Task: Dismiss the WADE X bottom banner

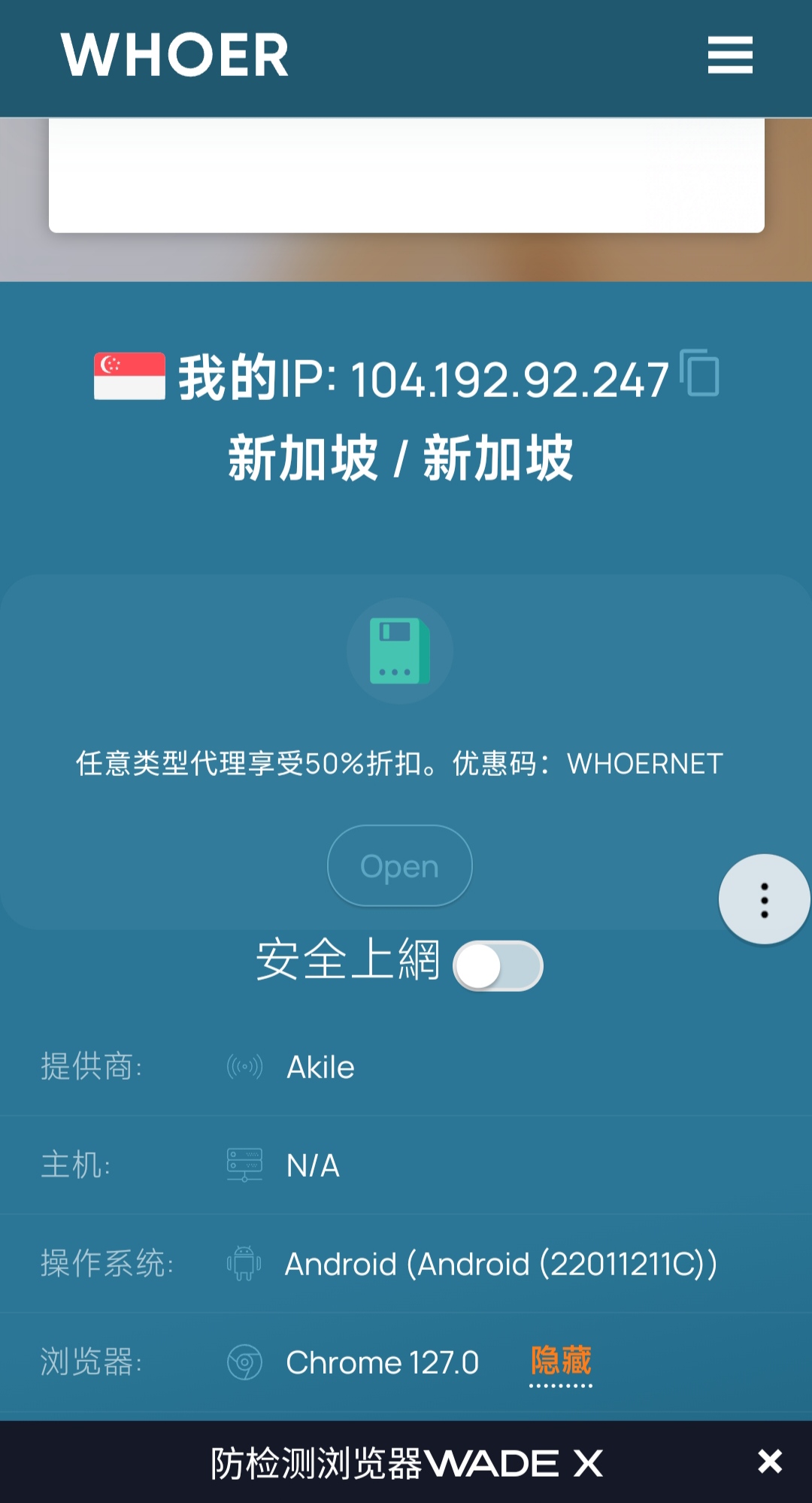Action: 770,1462
